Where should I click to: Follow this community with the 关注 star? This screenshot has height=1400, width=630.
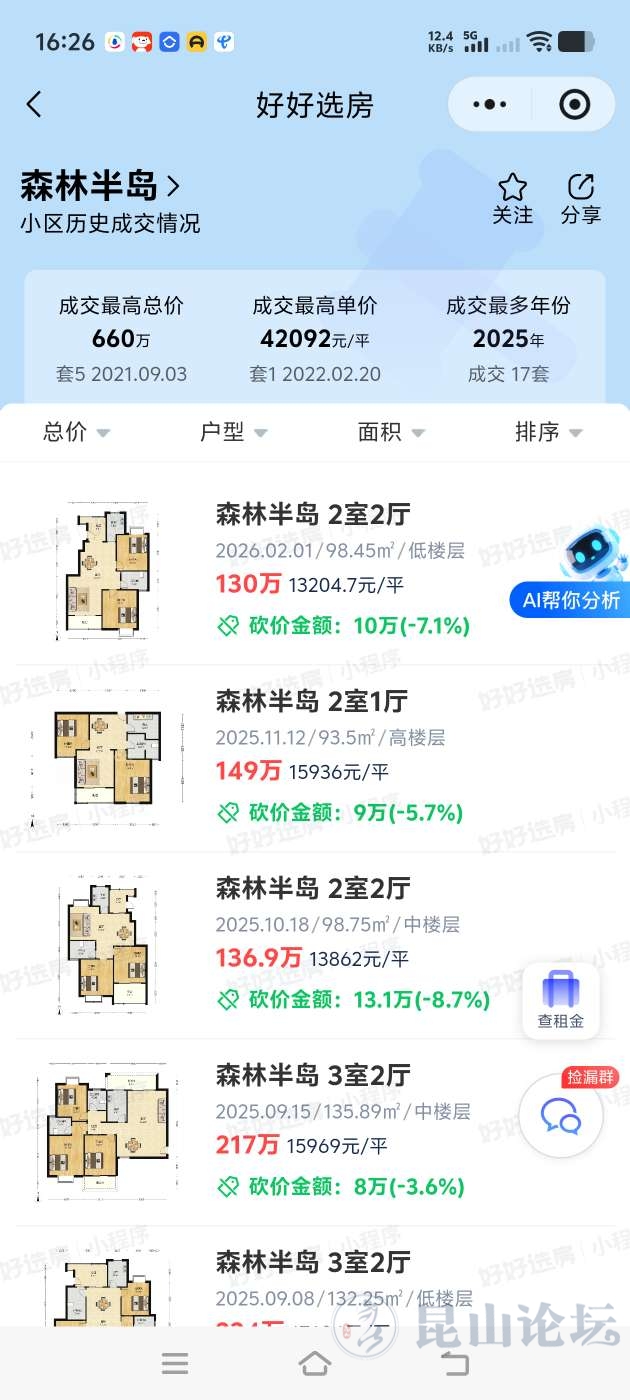point(512,198)
